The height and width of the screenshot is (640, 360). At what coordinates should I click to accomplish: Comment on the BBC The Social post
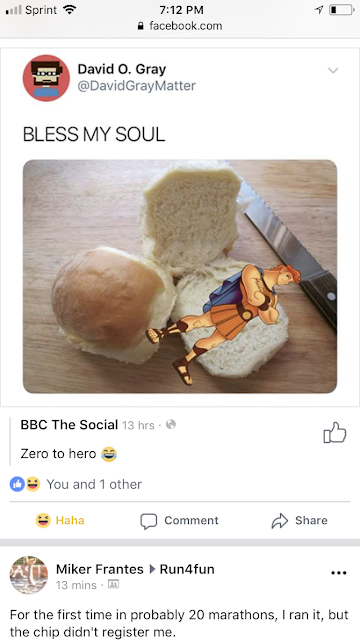click(180, 520)
